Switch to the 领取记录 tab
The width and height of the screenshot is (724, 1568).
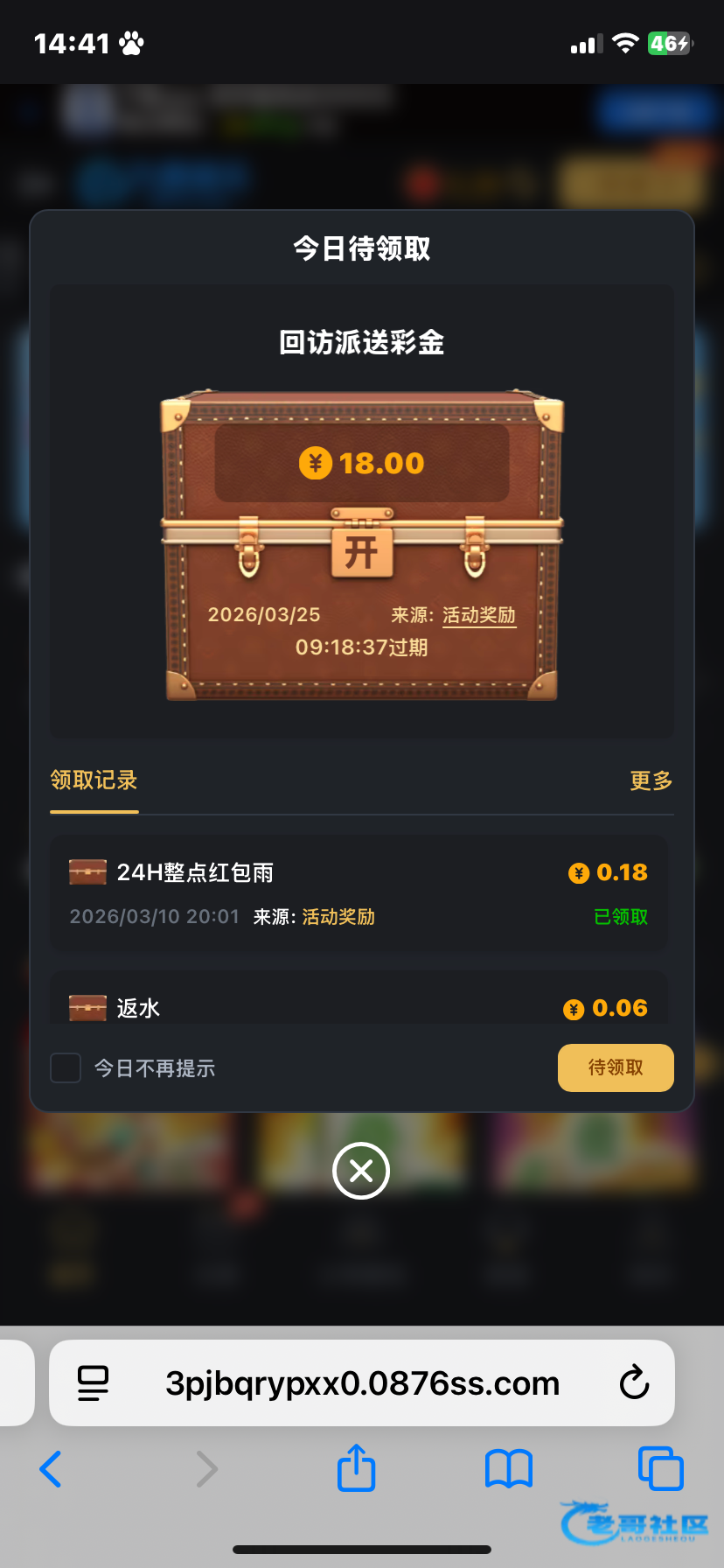click(94, 780)
